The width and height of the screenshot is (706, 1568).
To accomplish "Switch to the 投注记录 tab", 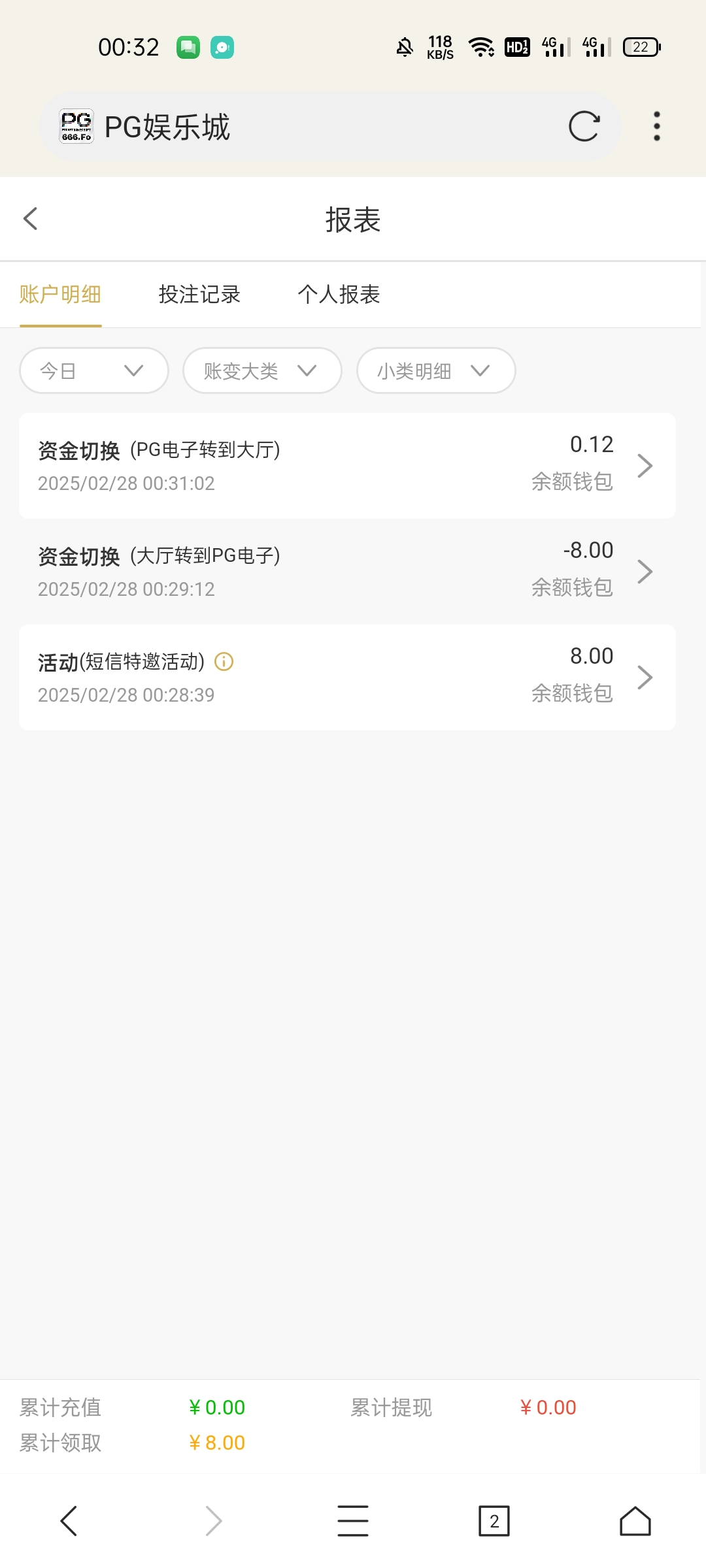I will (199, 295).
